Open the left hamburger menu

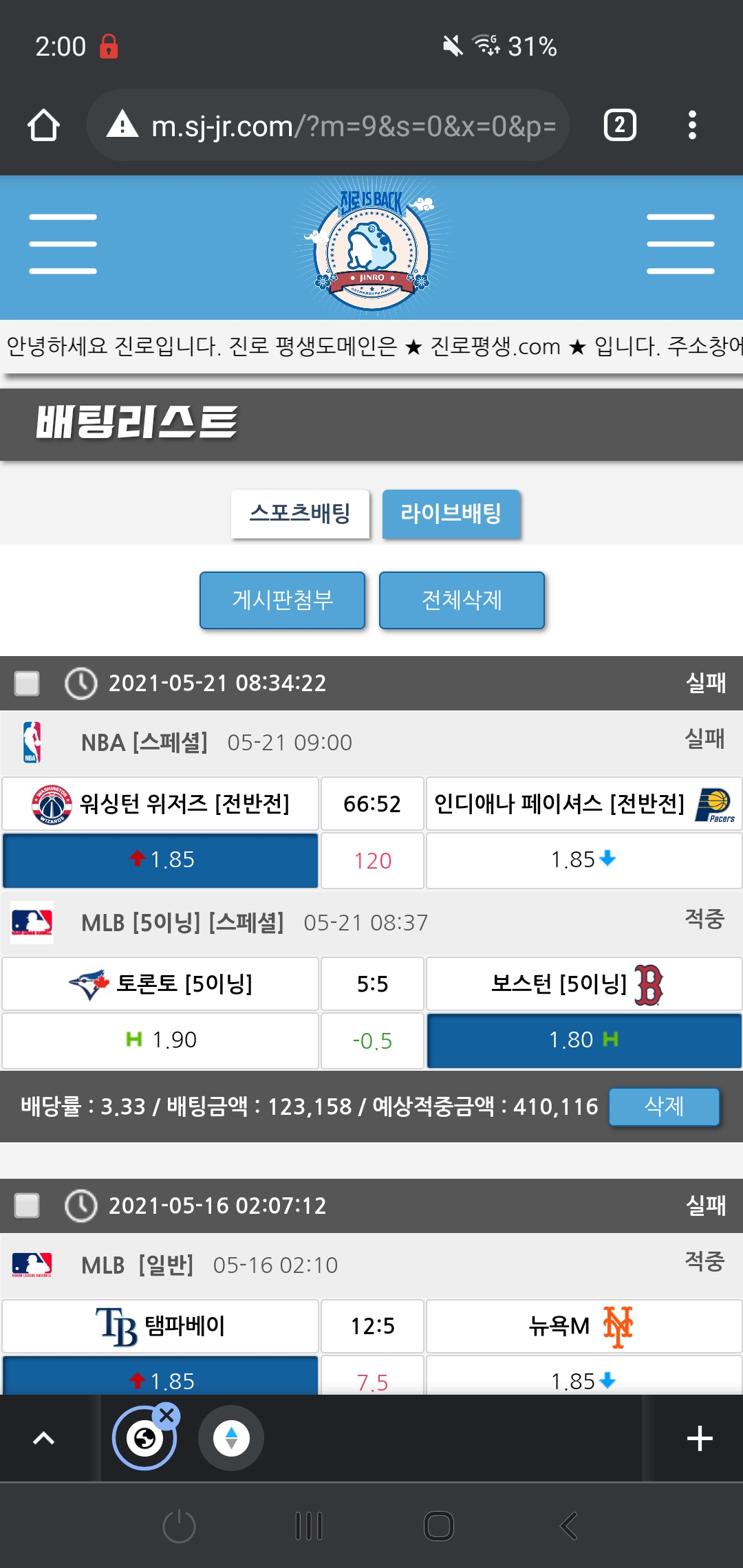[63, 244]
